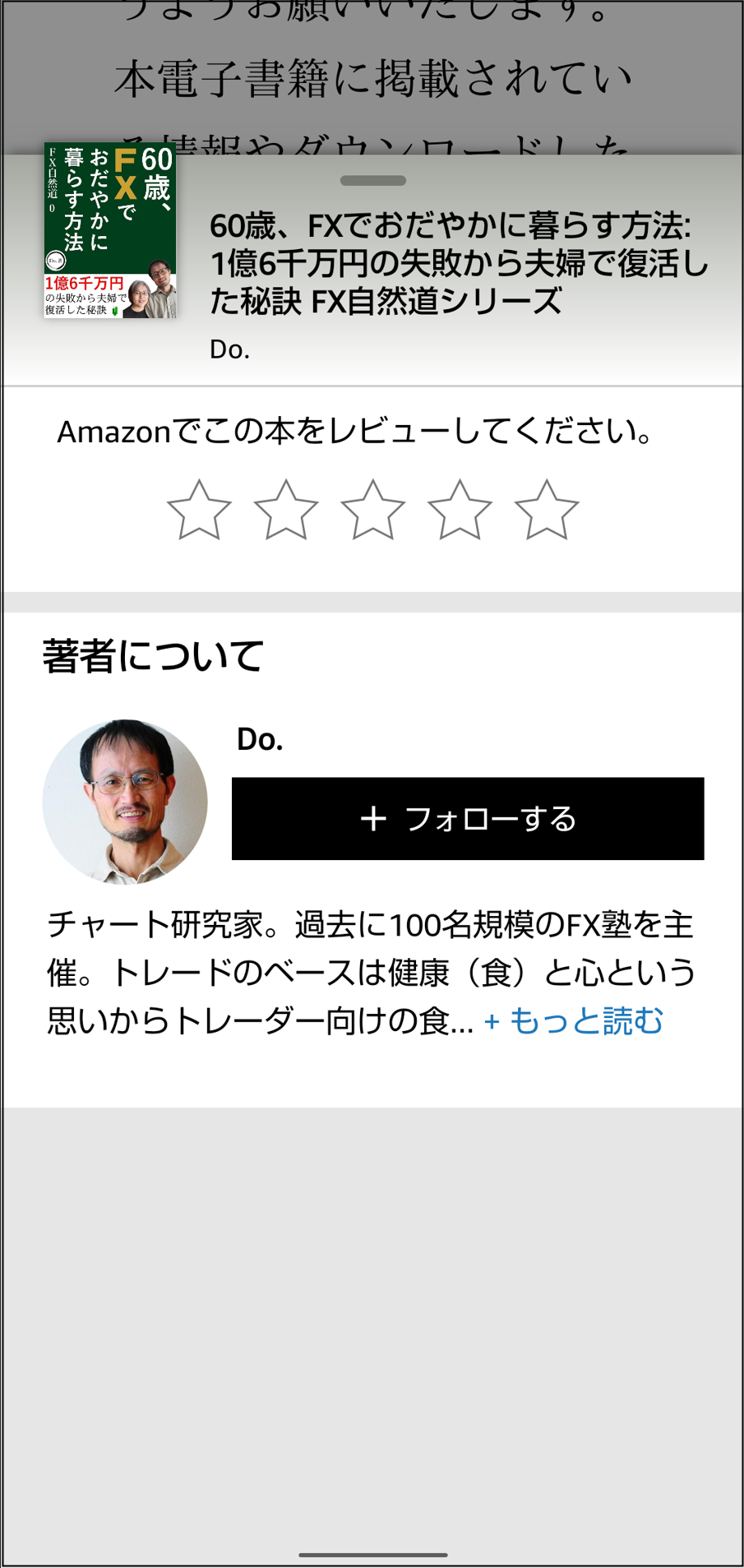Expand author bio with もっと読む
Image resolution: width=744 pixels, height=1568 pixels.
coord(574,1021)
